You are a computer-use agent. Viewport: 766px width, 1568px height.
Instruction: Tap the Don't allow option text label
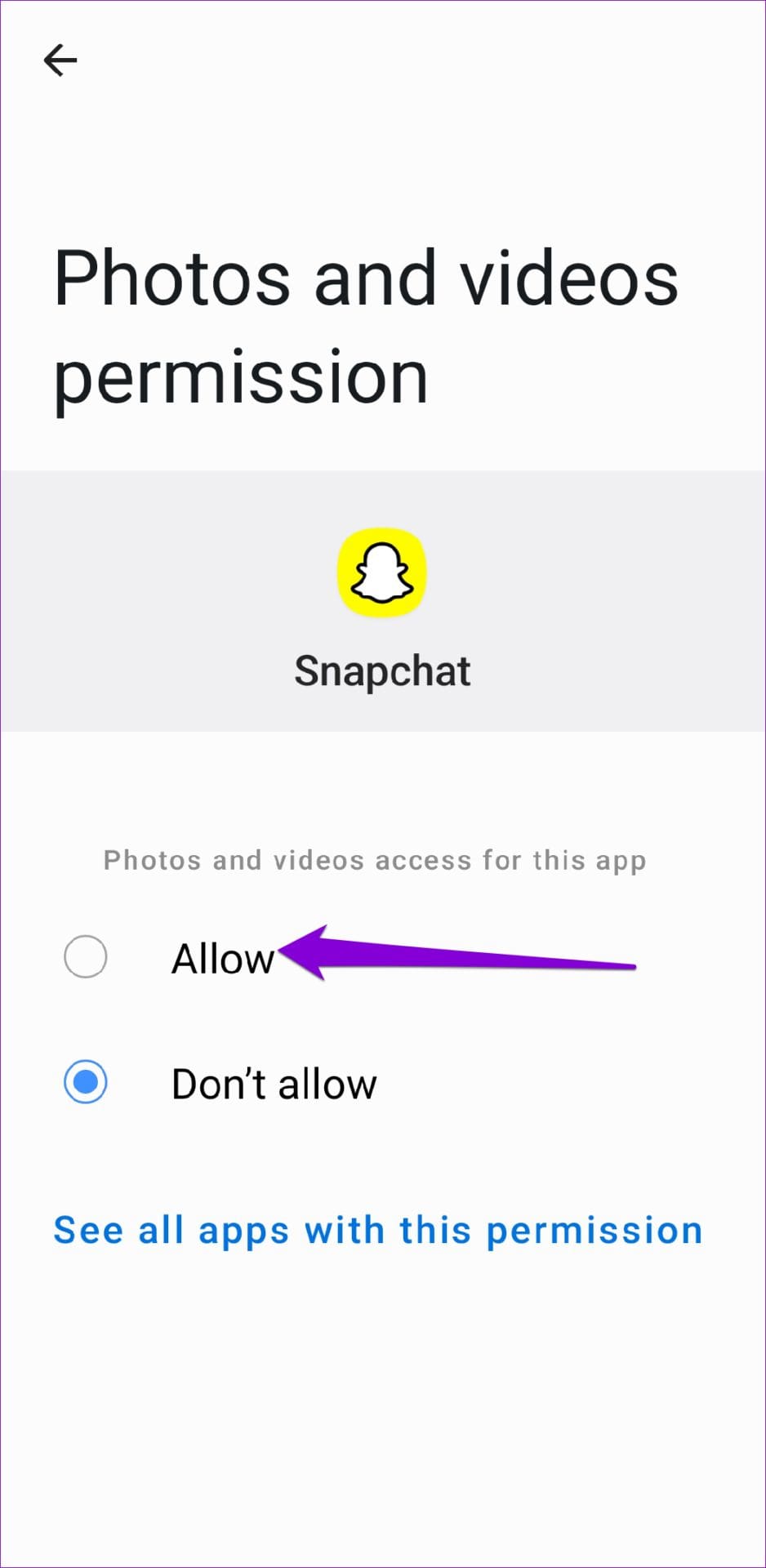[273, 1083]
